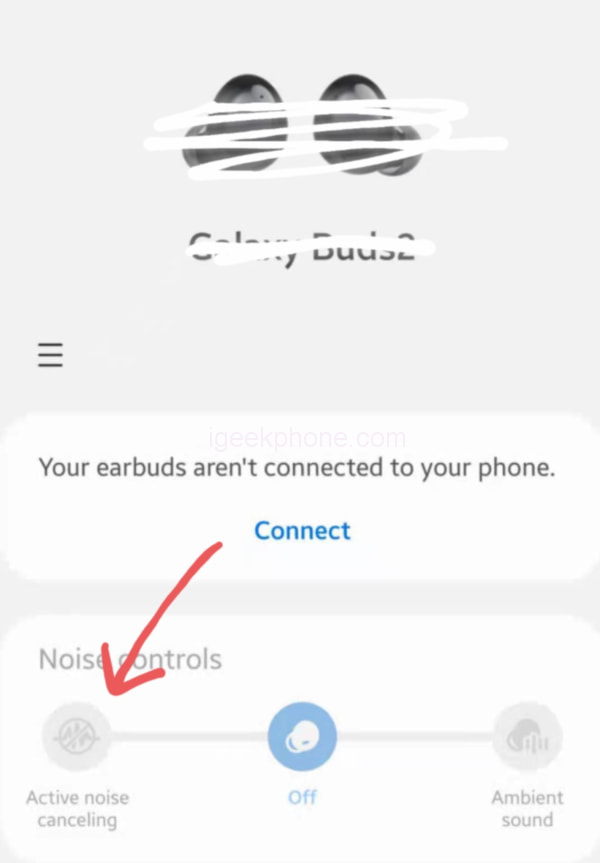The height and width of the screenshot is (863, 600).
Task: Connect the earbuds to the phone
Action: pyautogui.click(x=302, y=530)
